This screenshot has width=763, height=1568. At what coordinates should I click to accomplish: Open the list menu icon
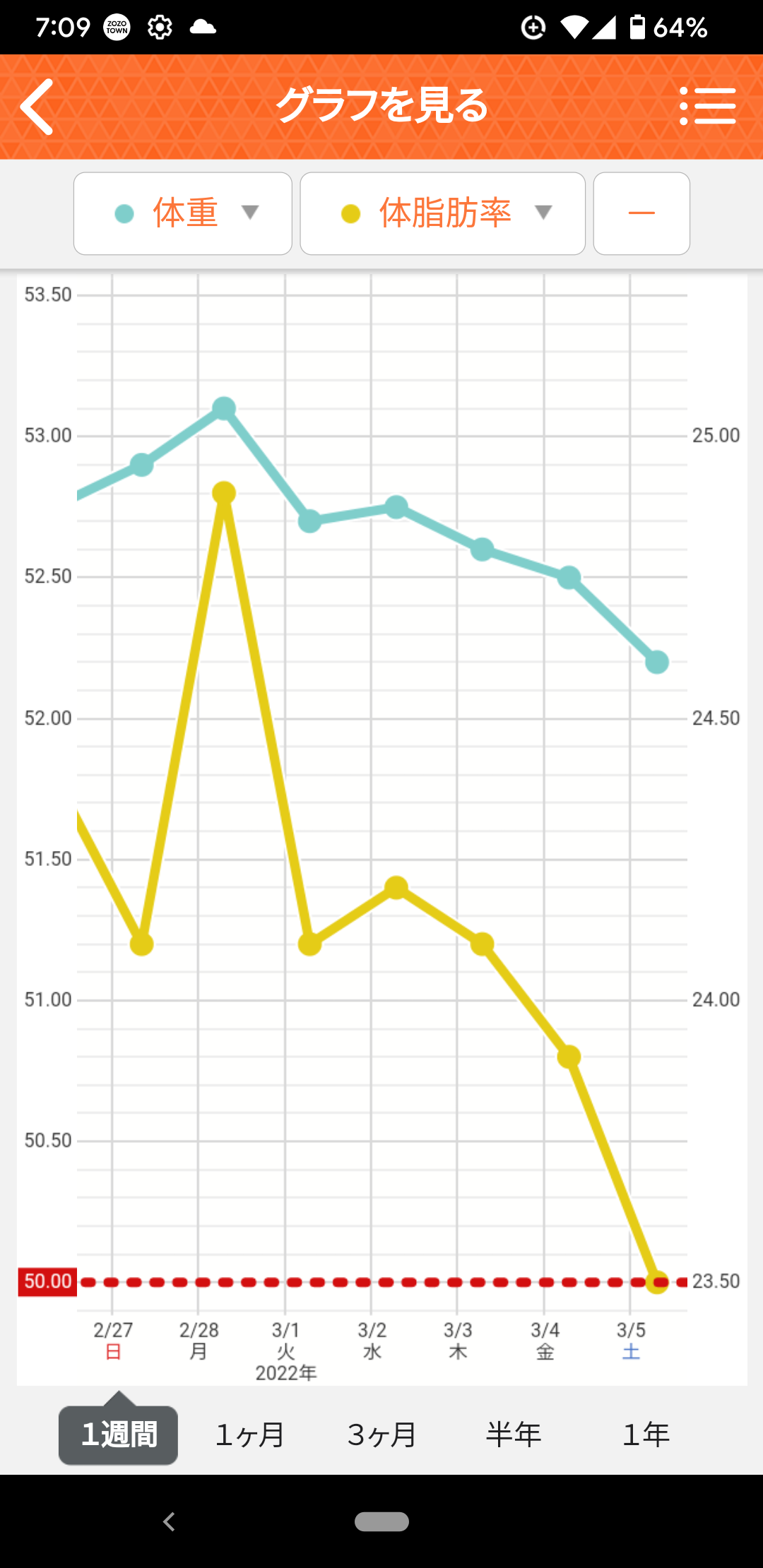tap(707, 107)
